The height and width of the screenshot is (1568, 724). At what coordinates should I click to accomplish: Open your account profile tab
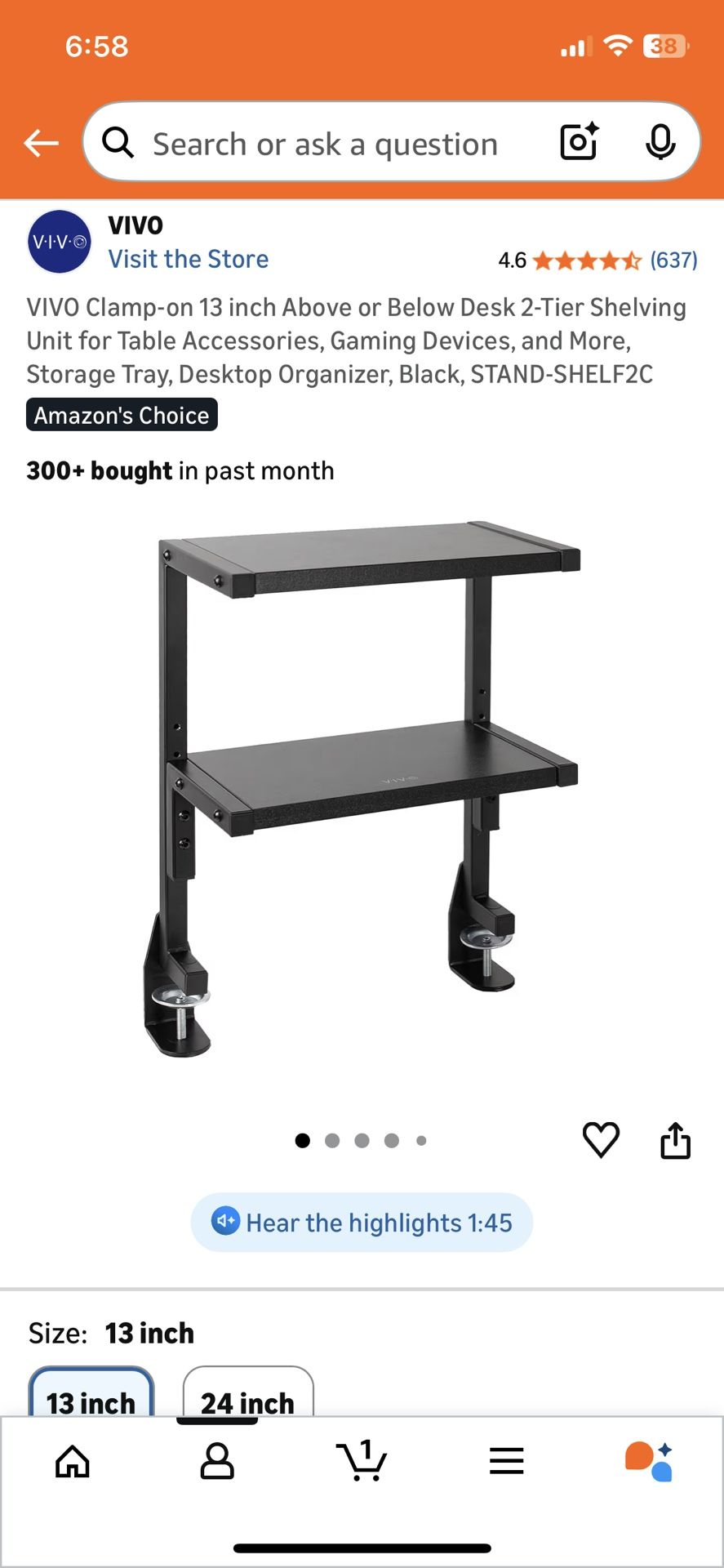pyautogui.click(x=217, y=1462)
